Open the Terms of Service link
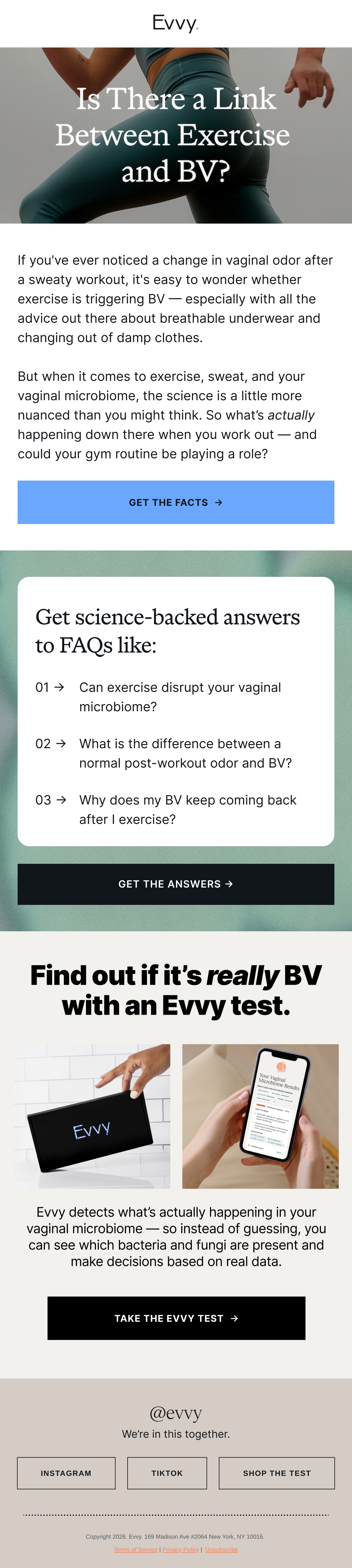Viewport: 352px width, 1568px height. pyautogui.click(x=135, y=1549)
